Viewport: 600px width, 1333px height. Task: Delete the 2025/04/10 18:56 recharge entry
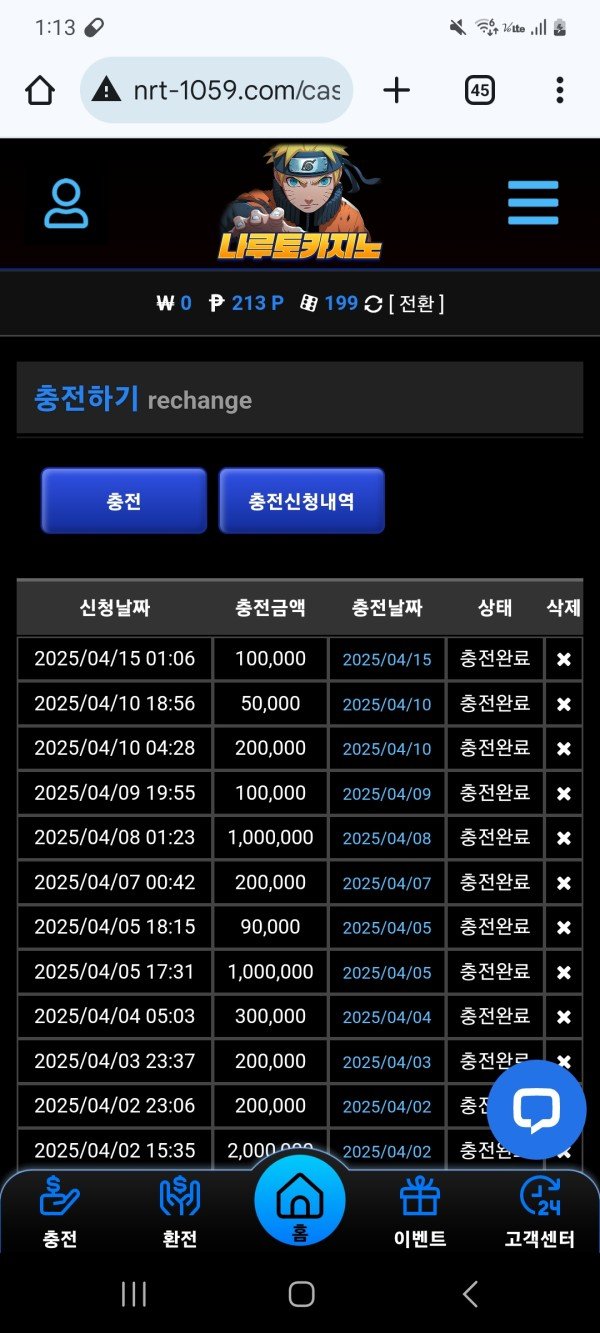click(563, 704)
